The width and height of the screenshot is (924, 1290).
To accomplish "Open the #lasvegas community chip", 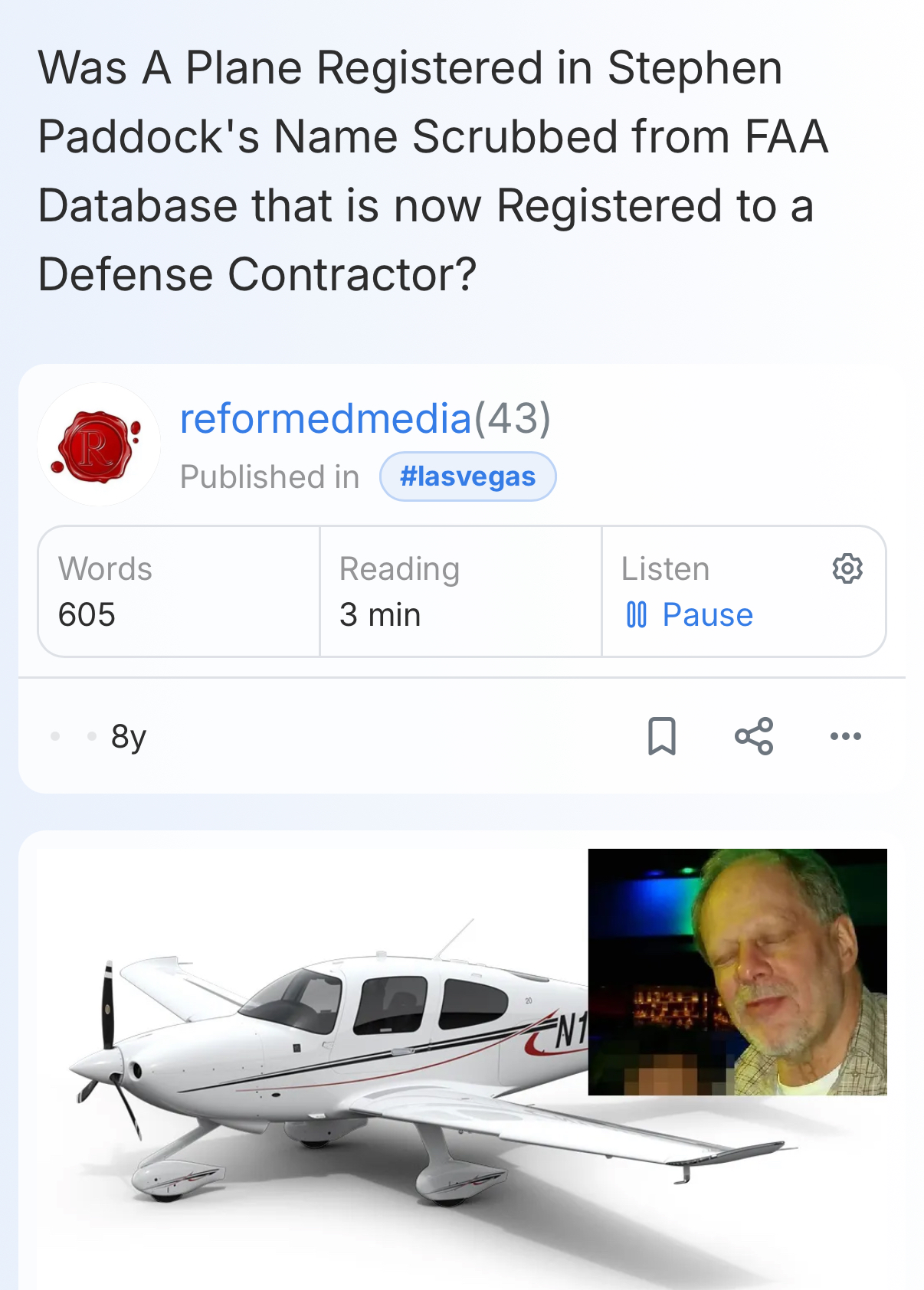I will point(467,476).
